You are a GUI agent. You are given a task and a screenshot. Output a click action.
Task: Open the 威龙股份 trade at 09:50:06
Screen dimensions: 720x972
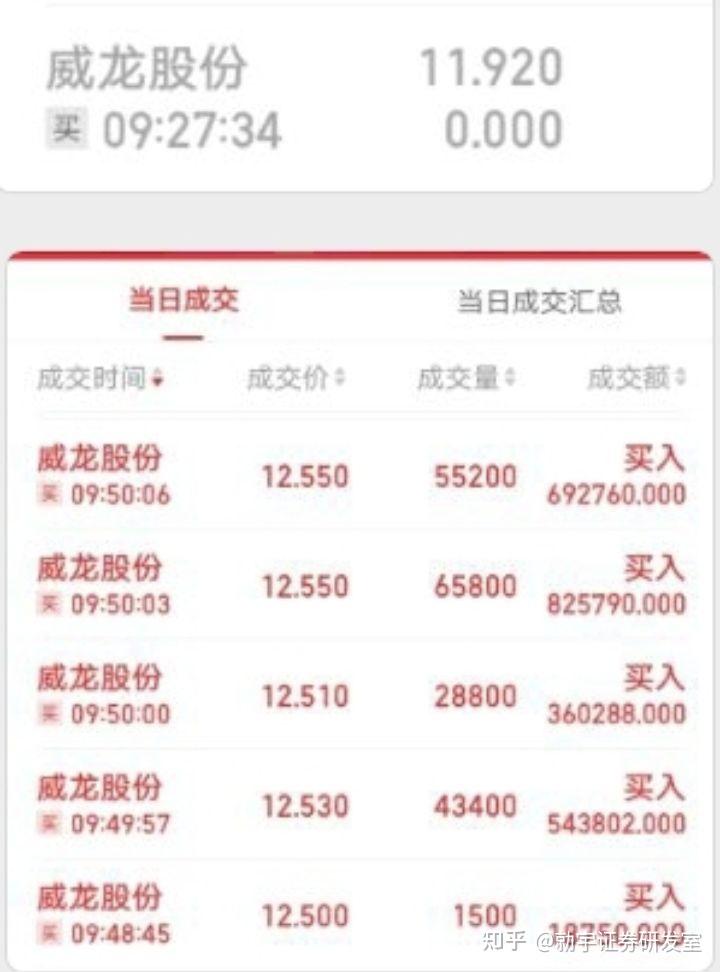point(360,476)
